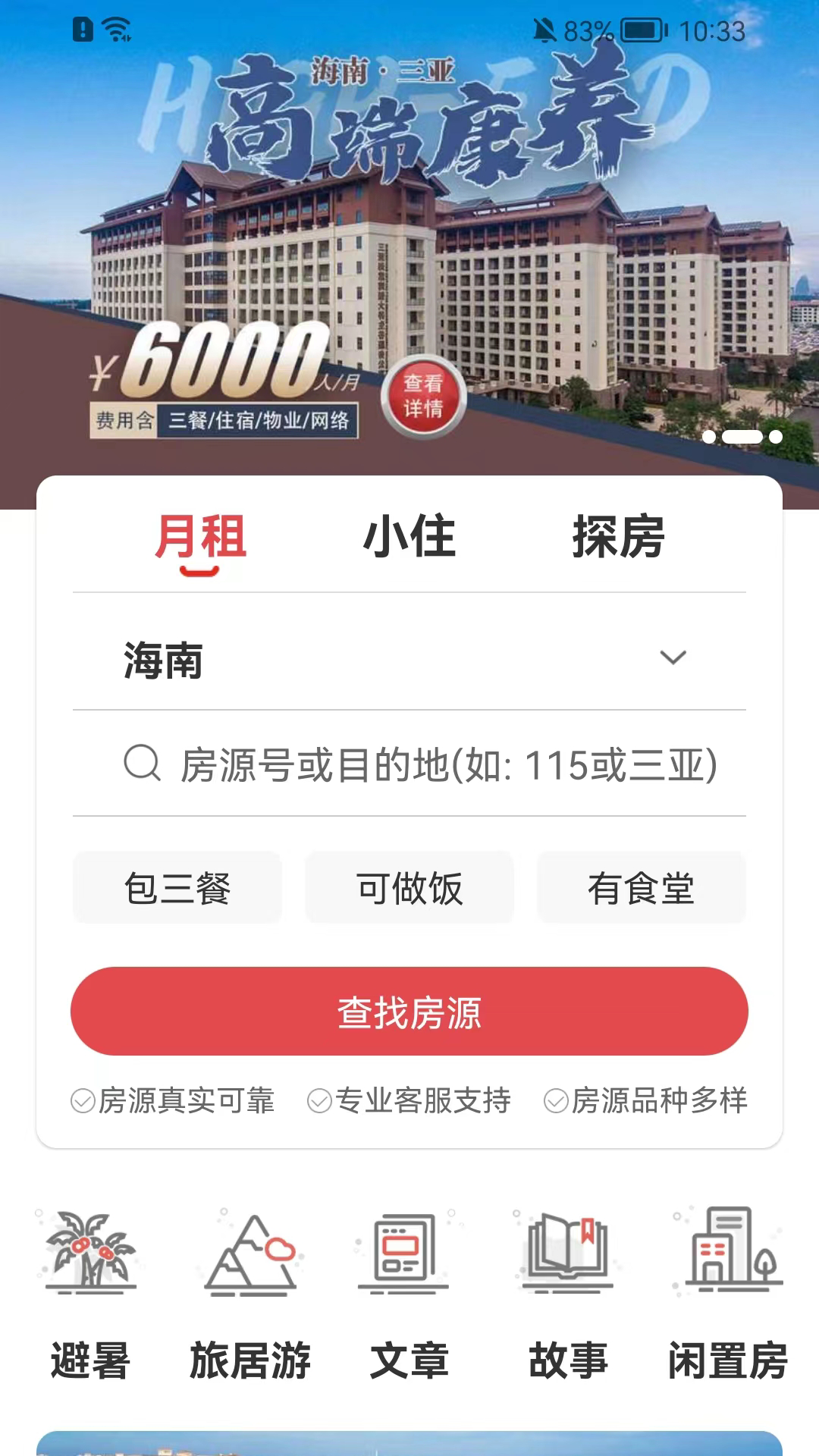The width and height of the screenshot is (819, 1456).
Task: Switch to the 探房 tab
Action: [x=618, y=537]
